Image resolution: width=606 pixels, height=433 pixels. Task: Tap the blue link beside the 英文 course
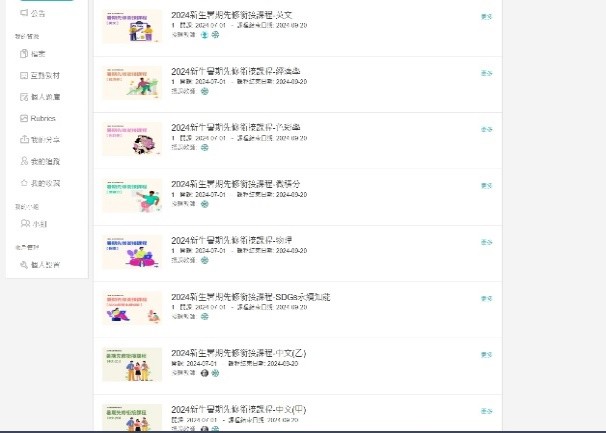click(x=486, y=17)
